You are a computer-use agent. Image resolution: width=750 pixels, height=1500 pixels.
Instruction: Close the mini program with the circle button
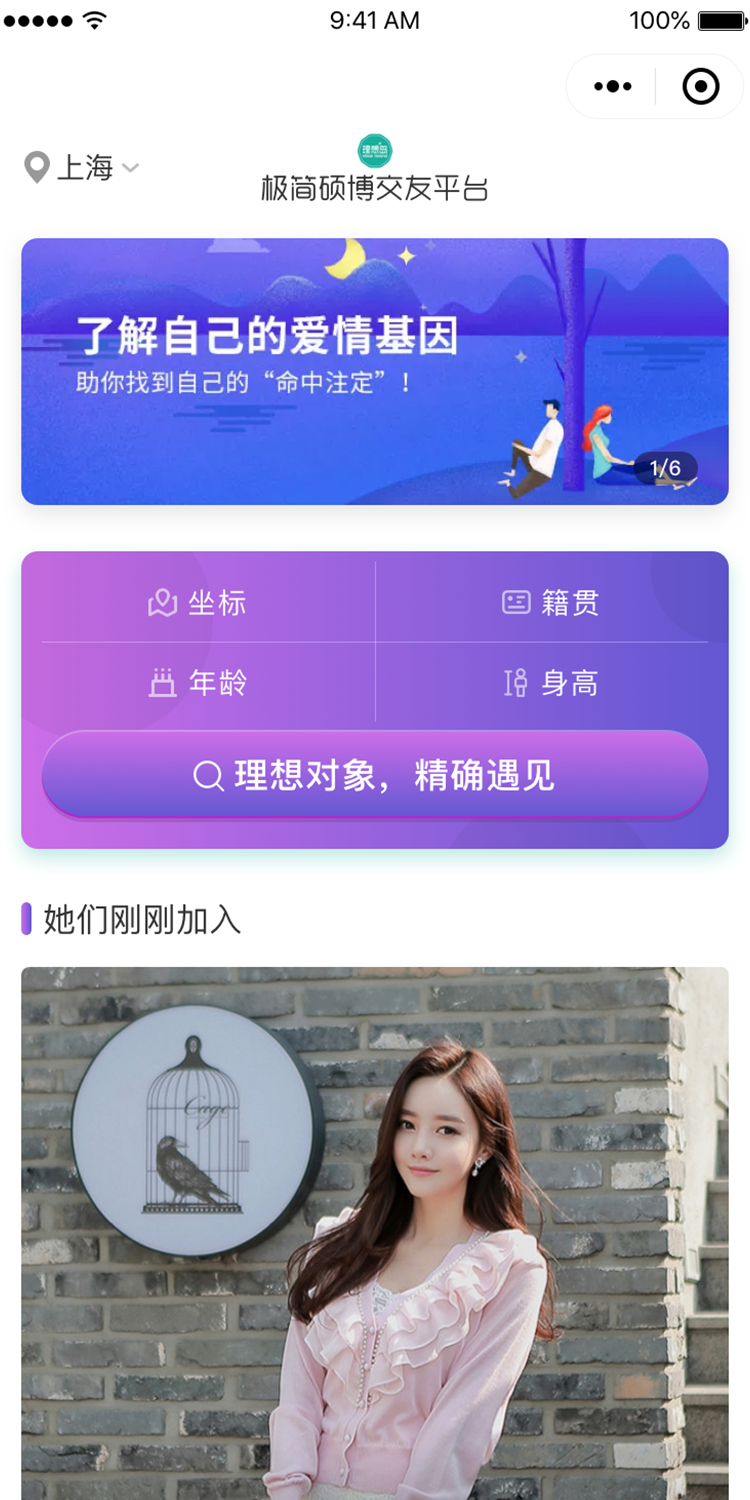pyautogui.click(x=701, y=87)
